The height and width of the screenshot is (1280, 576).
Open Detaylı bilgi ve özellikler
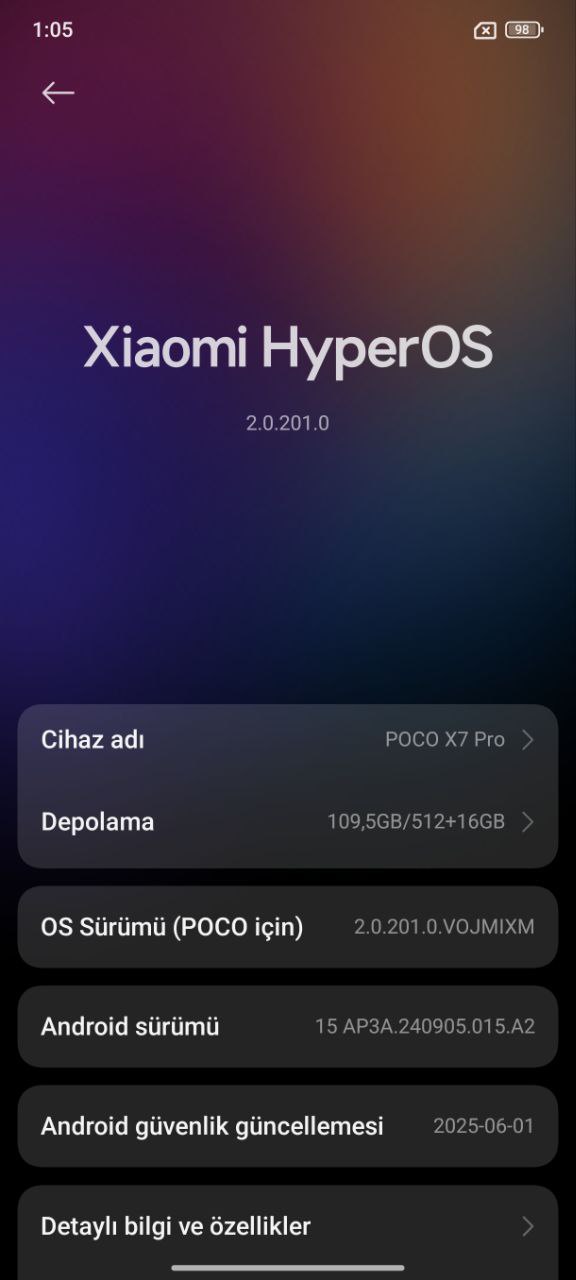coord(288,1226)
